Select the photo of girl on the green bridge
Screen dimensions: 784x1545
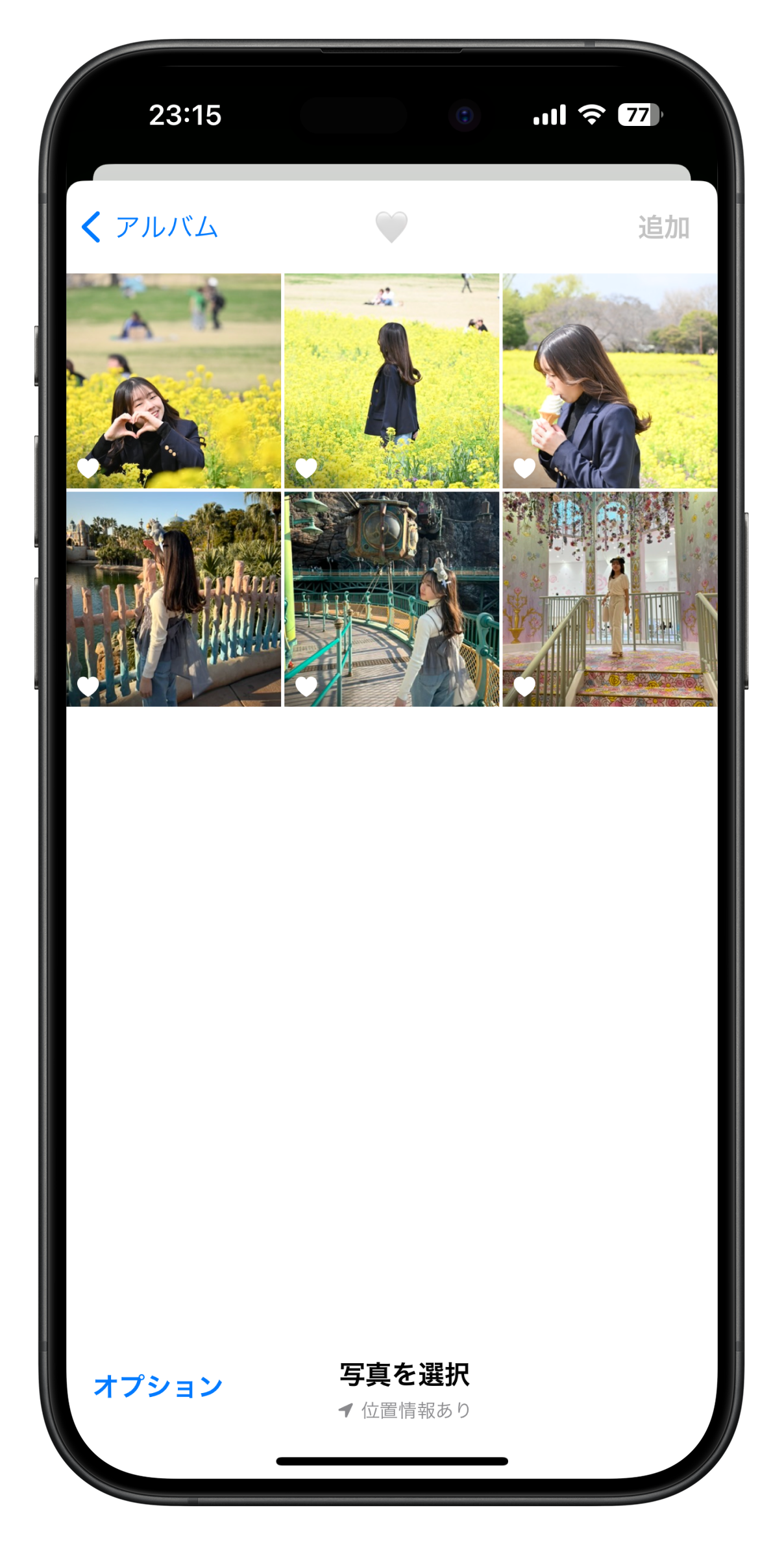(391, 599)
